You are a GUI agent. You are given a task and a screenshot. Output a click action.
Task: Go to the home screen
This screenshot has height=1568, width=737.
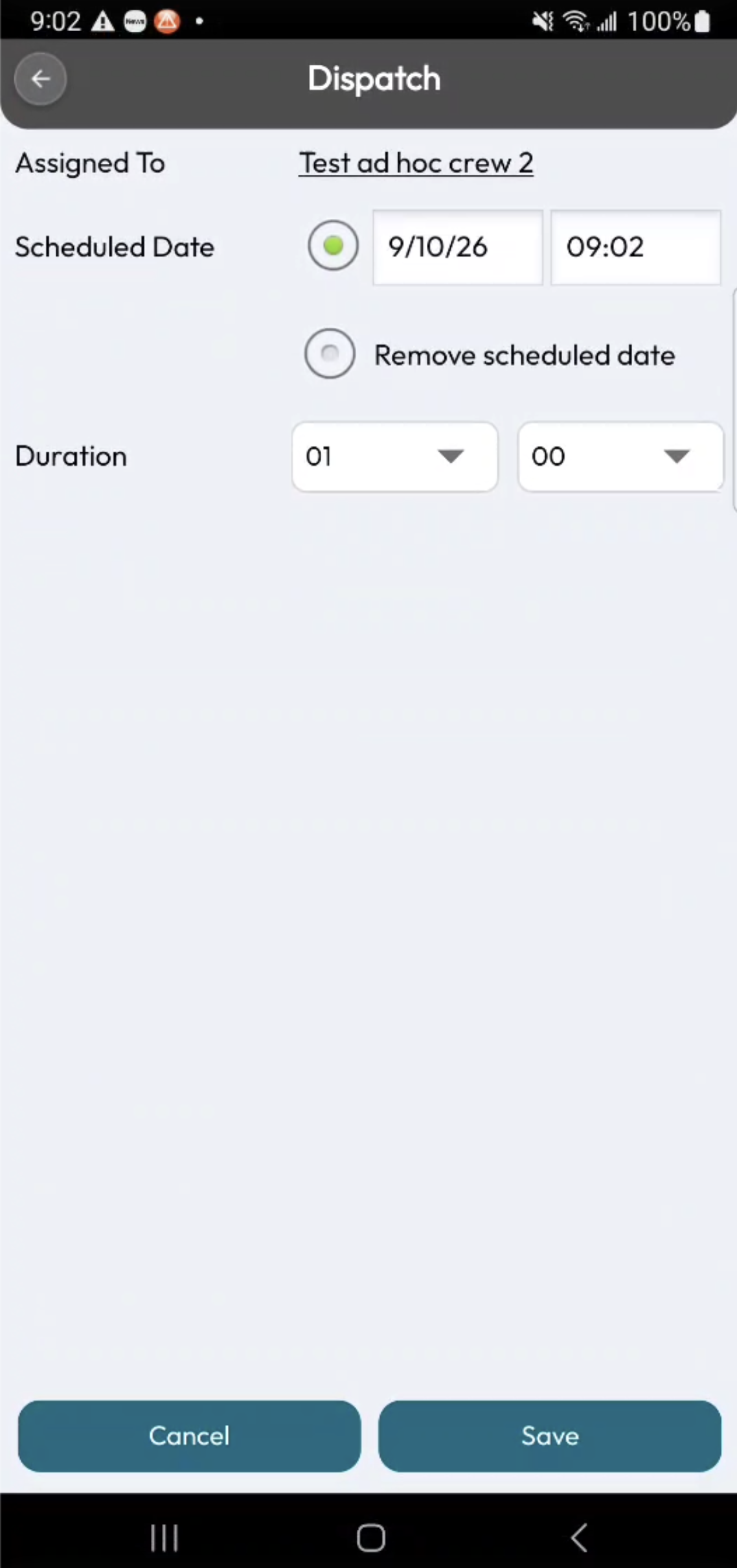click(x=371, y=1537)
